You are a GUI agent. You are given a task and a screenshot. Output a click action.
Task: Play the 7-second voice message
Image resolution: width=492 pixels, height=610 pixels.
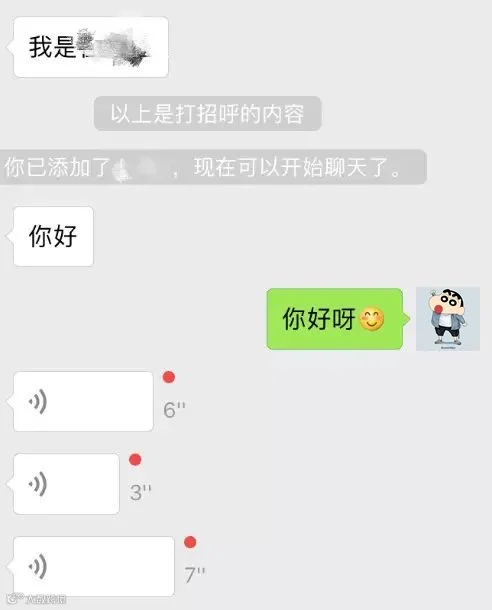(94, 566)
